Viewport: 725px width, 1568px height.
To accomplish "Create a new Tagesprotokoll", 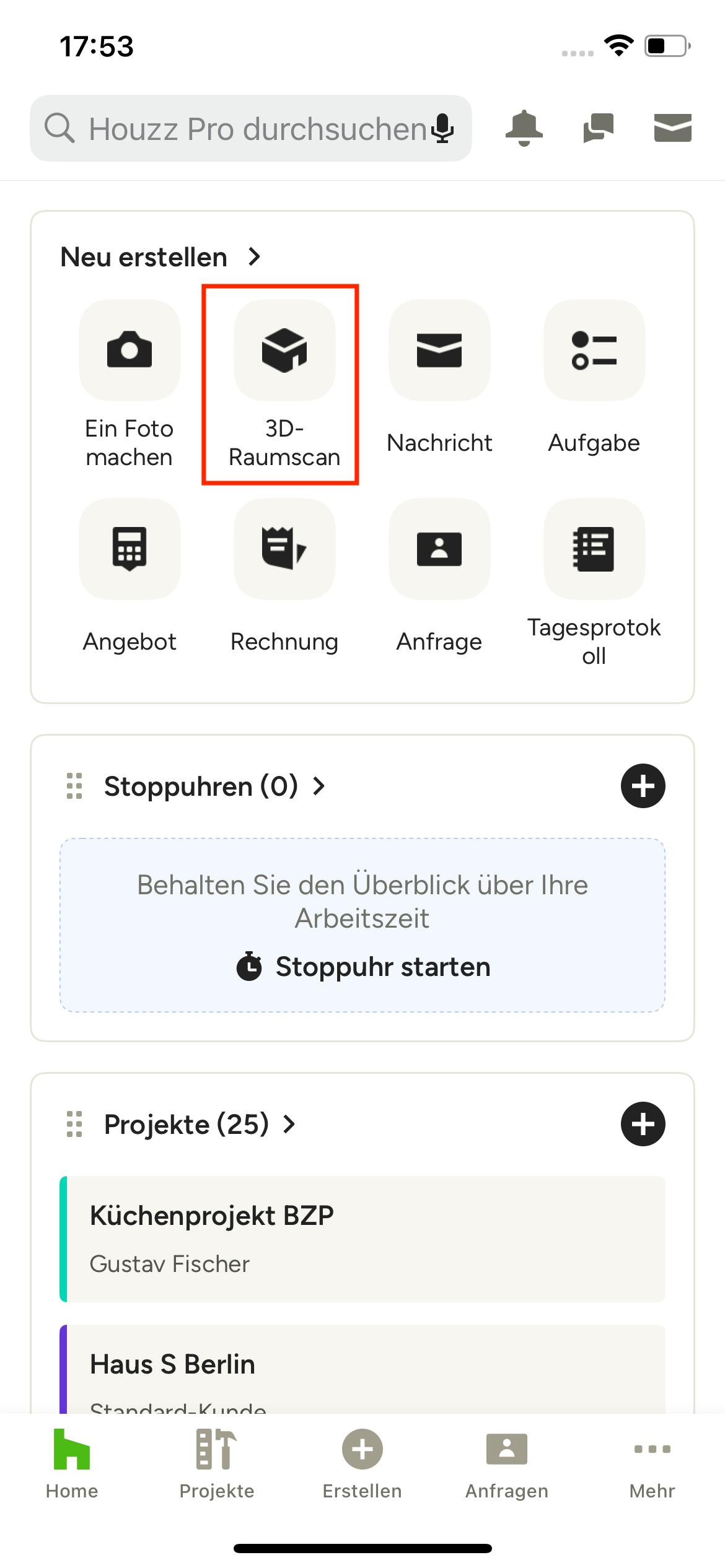I will (594, 583).
